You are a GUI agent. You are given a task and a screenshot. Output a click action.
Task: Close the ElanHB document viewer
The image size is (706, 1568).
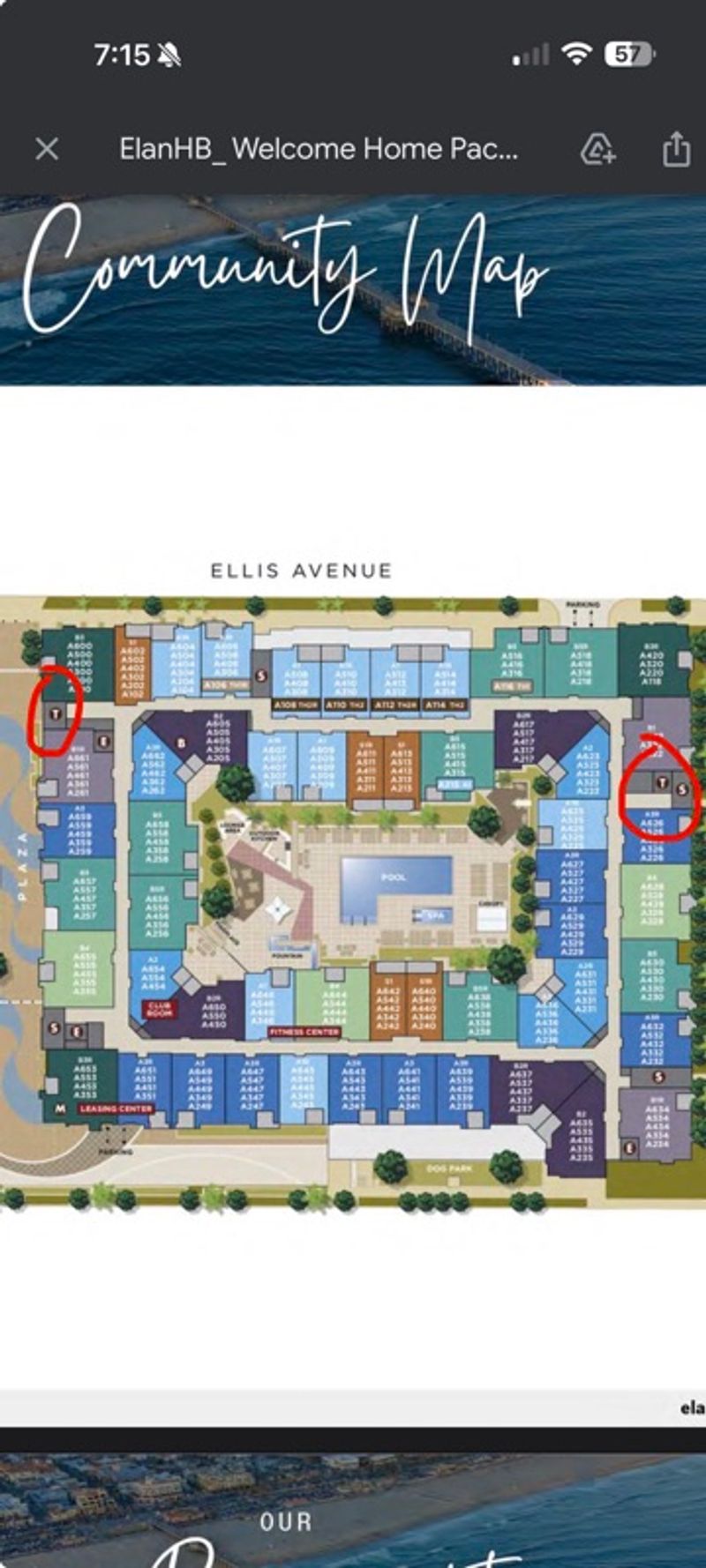click(47, 148)
